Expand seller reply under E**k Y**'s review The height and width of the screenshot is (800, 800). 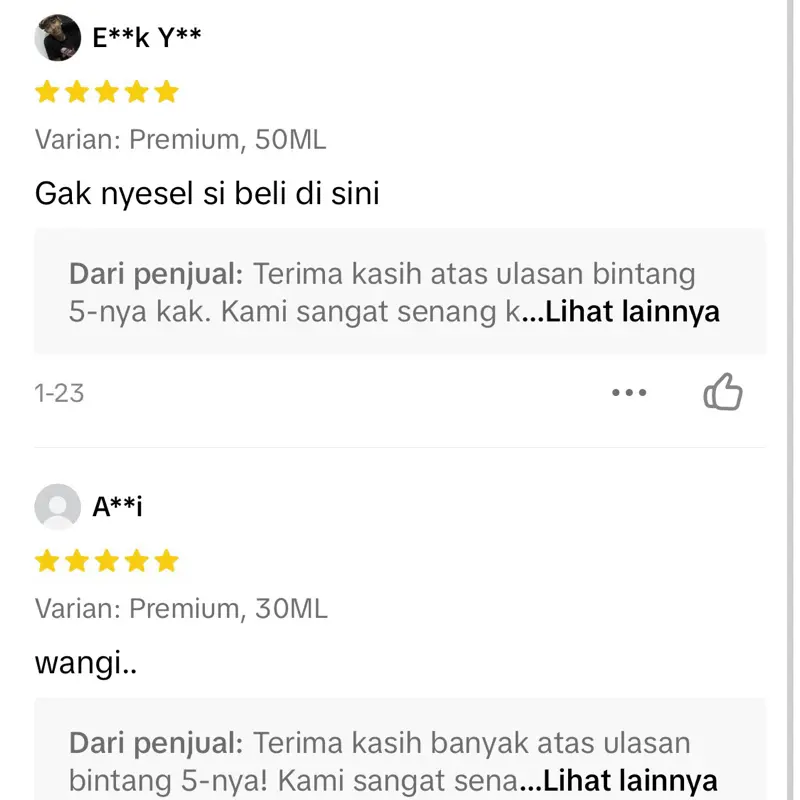(633, 312)
